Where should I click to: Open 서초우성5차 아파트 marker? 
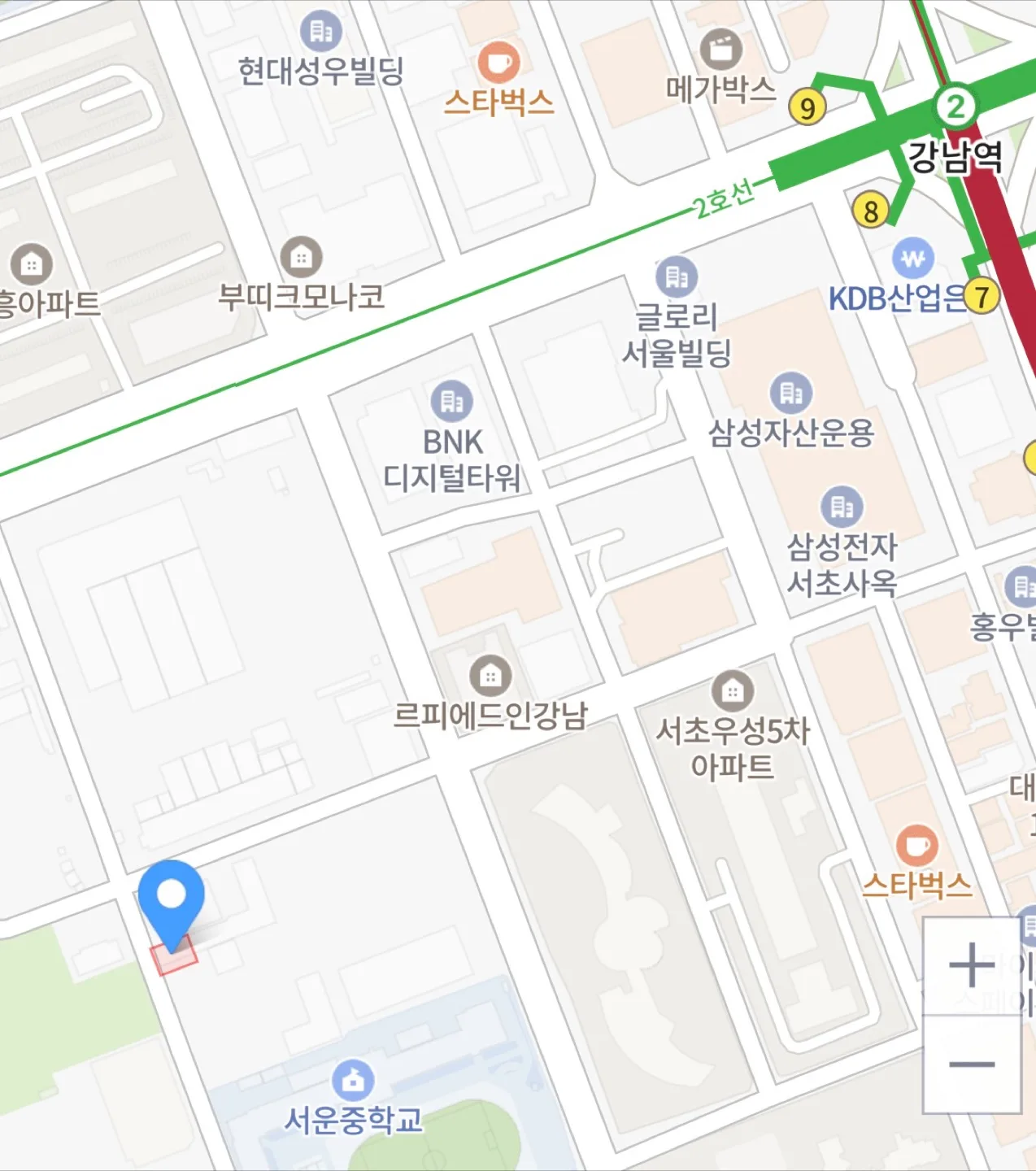733,692
